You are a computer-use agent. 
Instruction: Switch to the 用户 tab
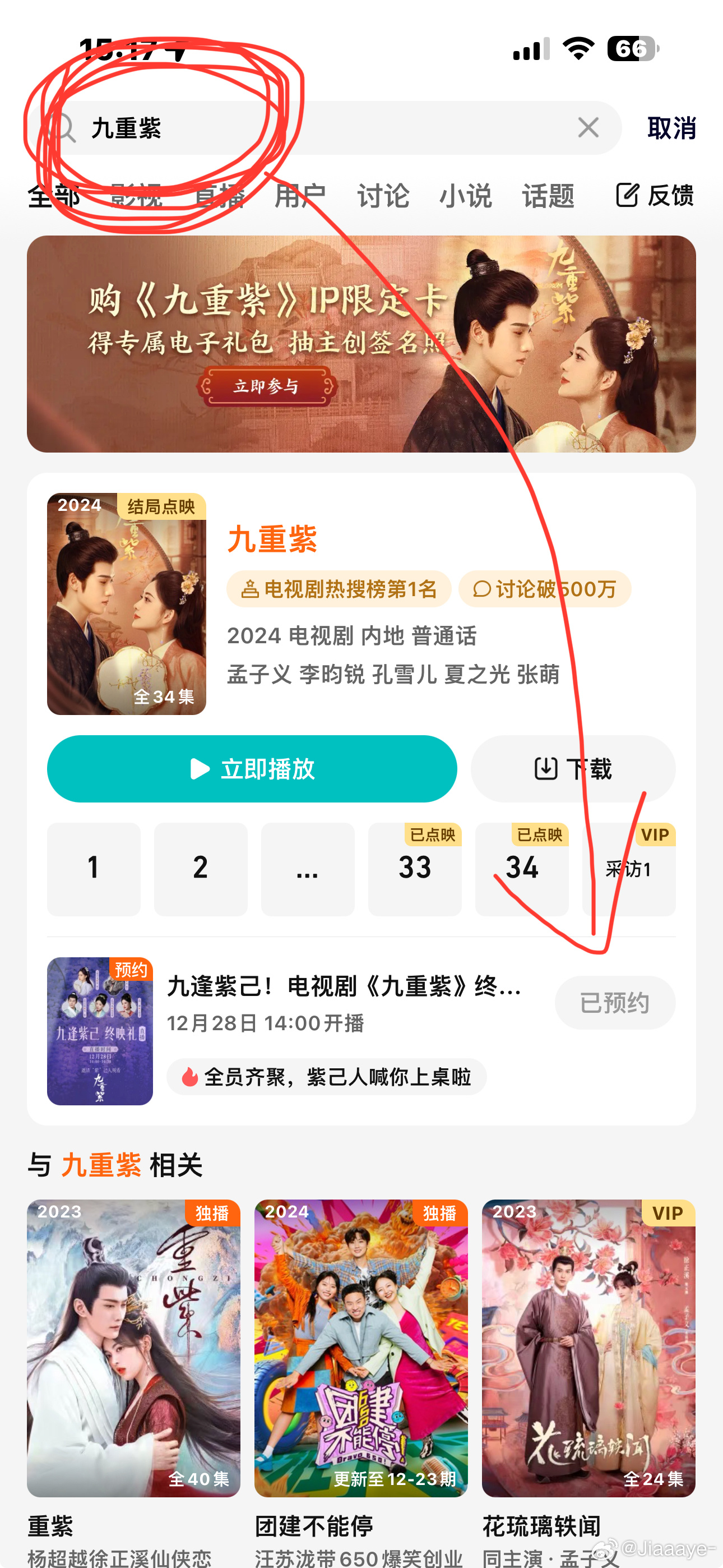[x=300, y=196]
